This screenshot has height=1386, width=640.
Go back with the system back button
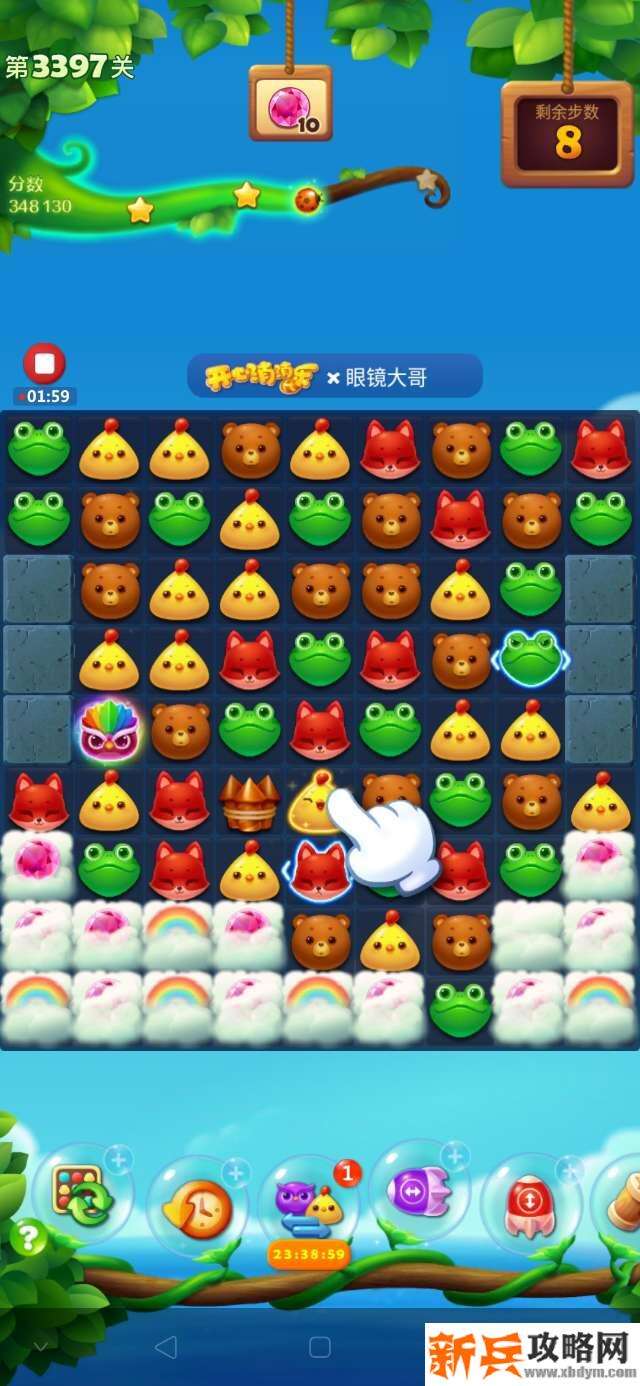click(x=166, y=1347)
